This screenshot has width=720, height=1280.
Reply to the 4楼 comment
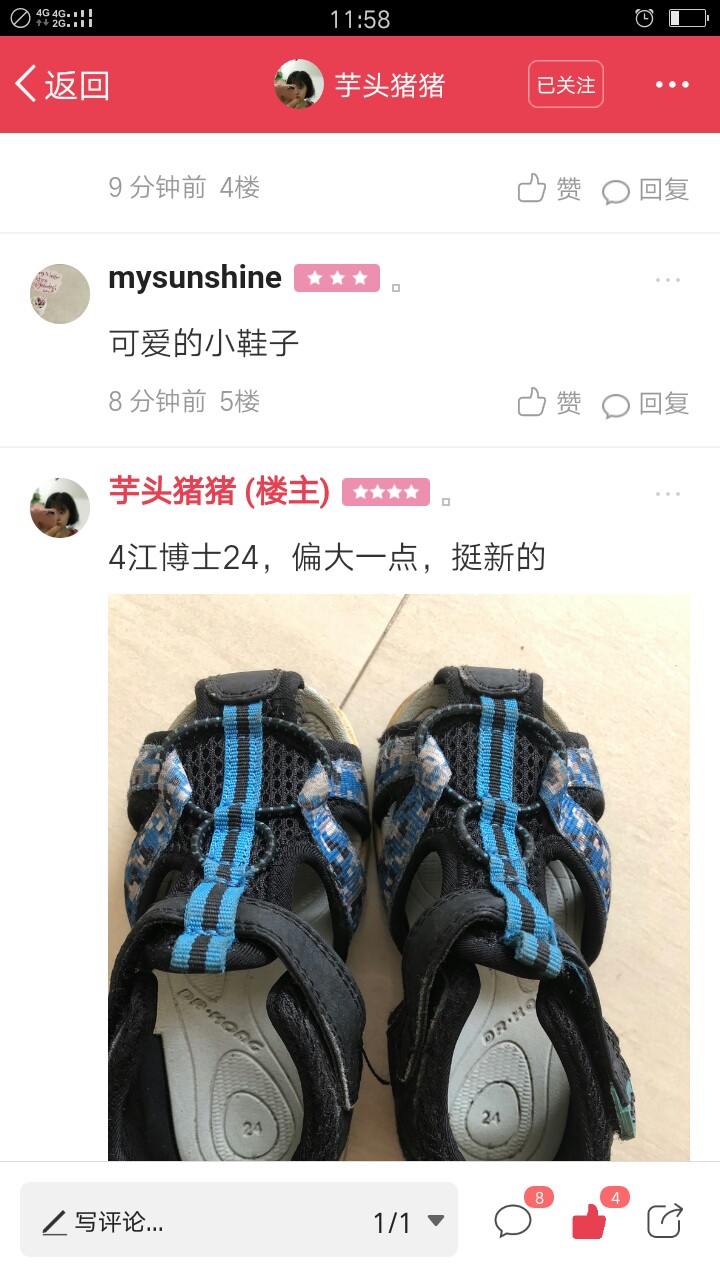click(646, 189)
